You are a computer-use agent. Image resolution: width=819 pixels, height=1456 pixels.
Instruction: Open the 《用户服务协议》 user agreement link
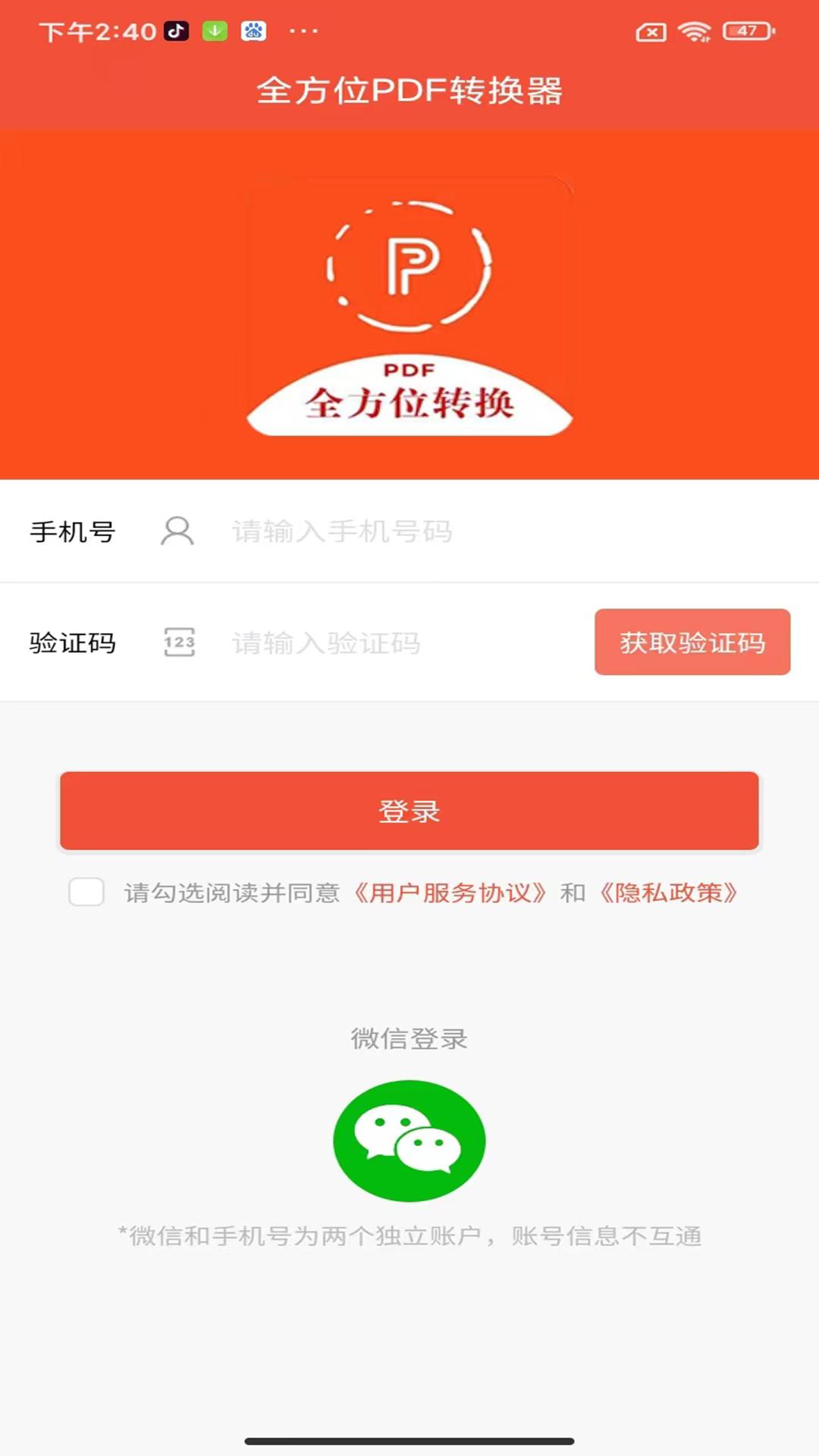(451, 893)
